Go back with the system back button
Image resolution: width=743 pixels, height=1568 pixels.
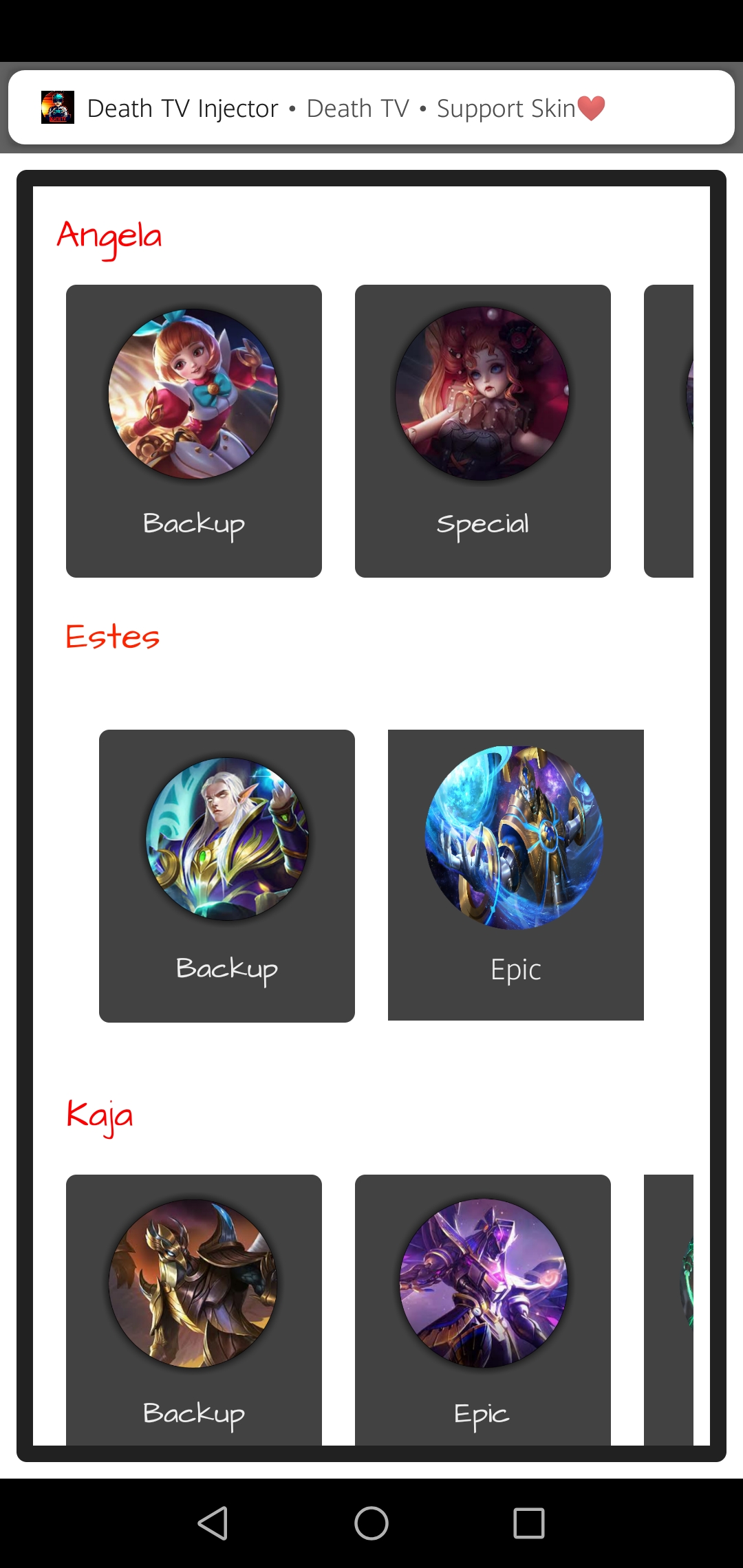tap(213, 1523)
